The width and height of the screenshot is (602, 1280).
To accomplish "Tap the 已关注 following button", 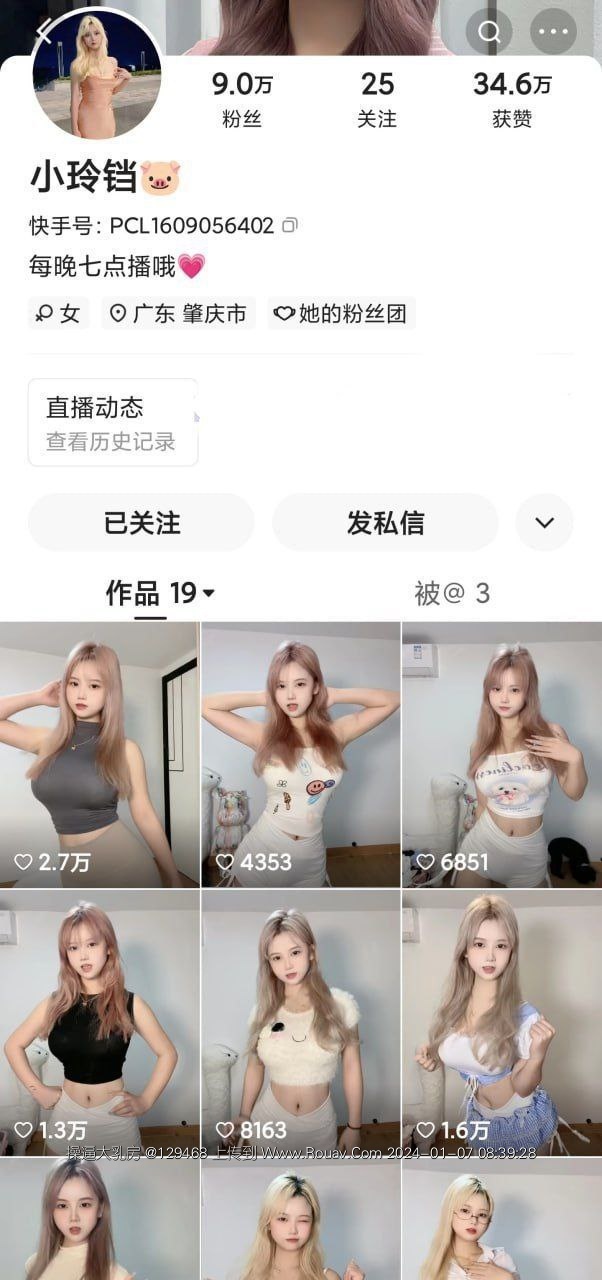I will [141, 522].
